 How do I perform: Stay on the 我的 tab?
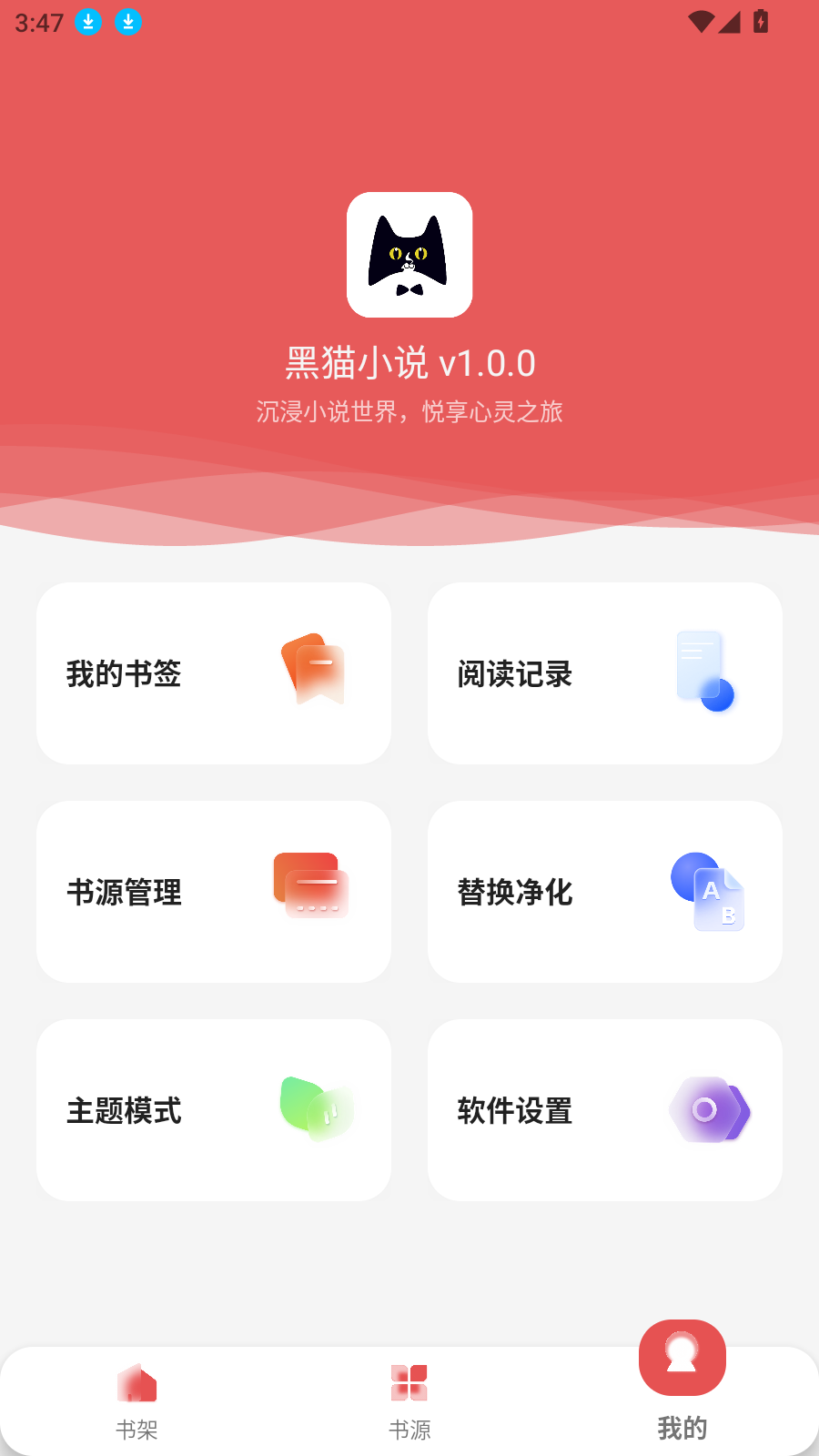[x=682, y=1383]
